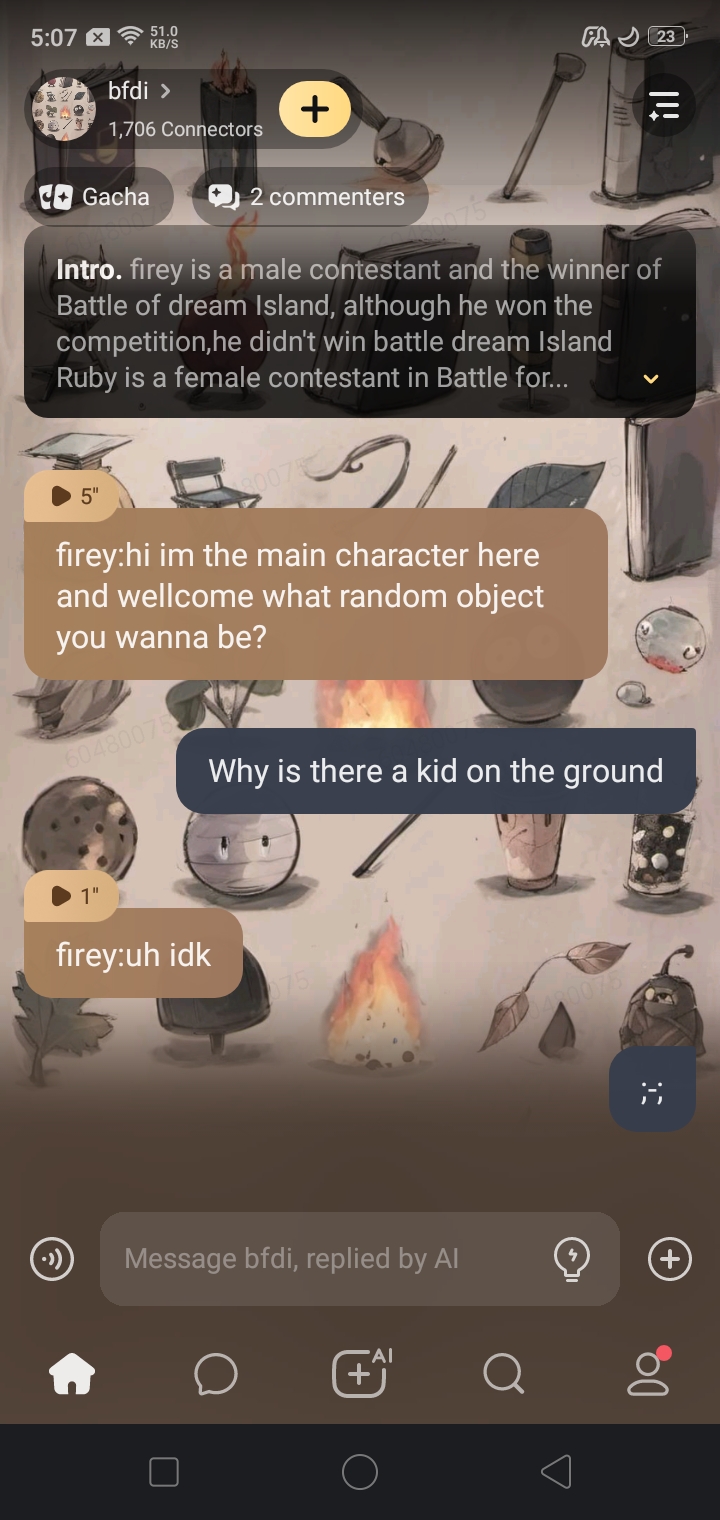Open system recent apps
Viewport: 720px width, 1520px height.
[x=164, y=1472]
